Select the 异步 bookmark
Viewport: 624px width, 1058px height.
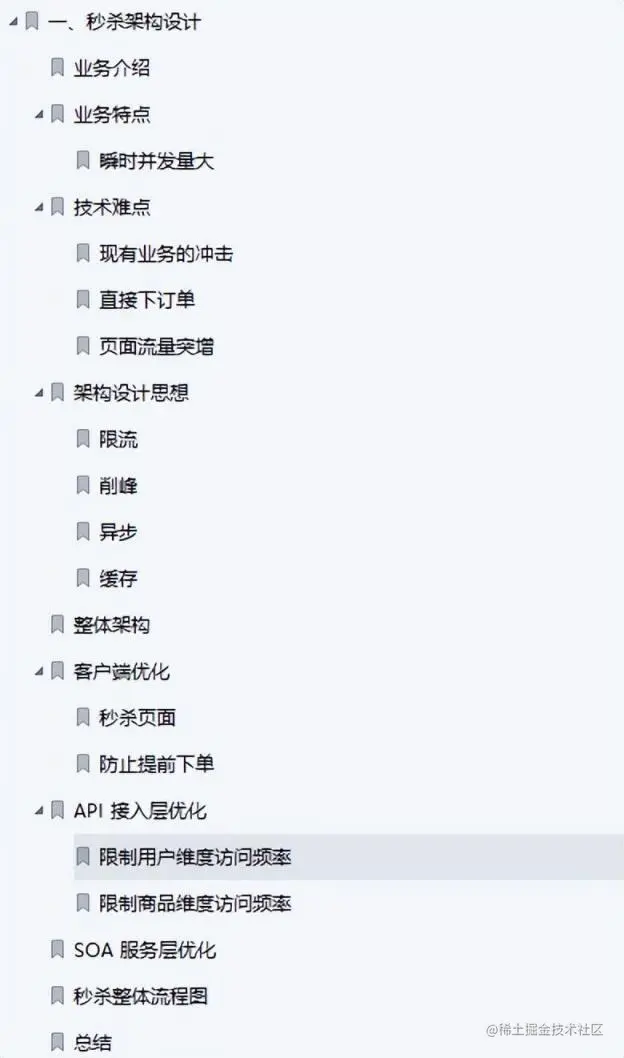point(118,532)
